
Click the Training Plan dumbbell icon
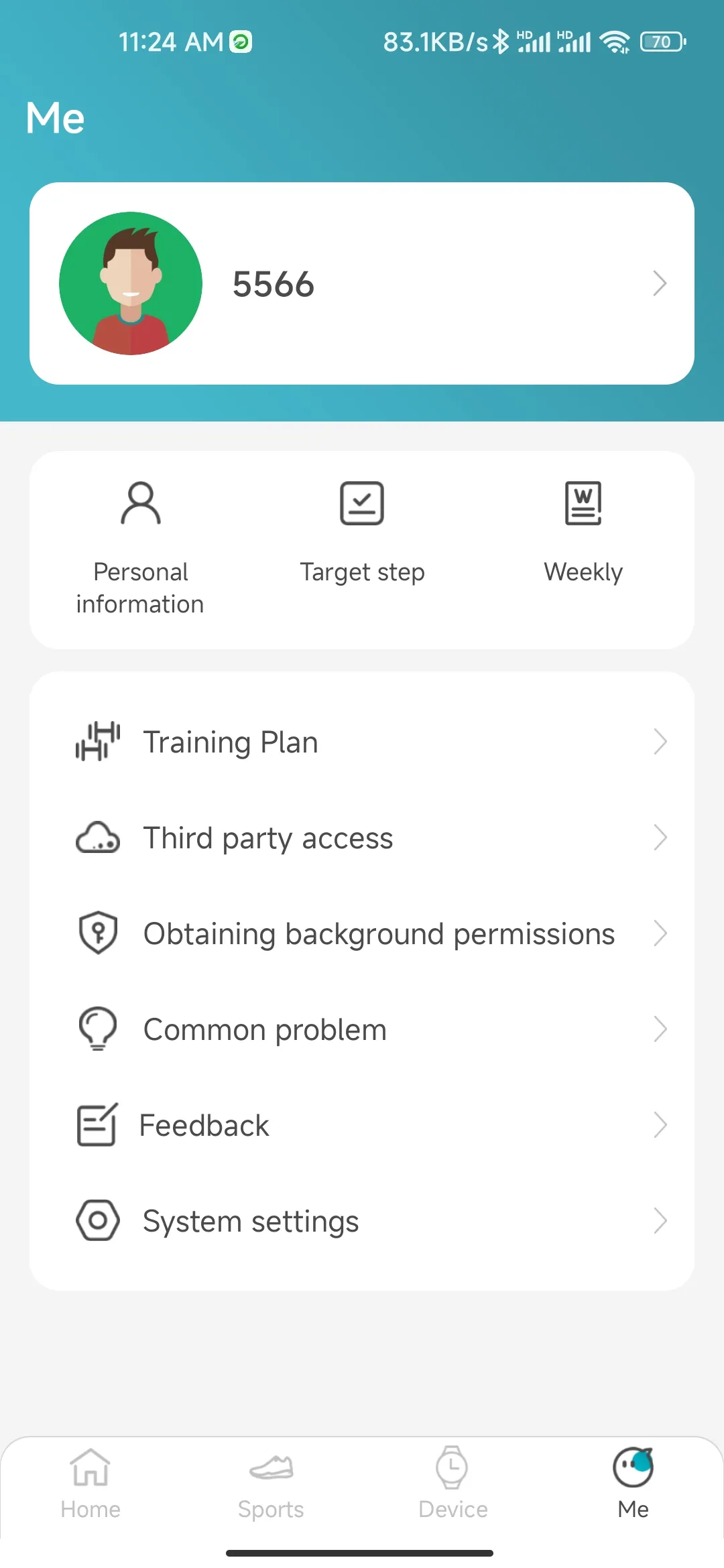[x=97, y=740]
